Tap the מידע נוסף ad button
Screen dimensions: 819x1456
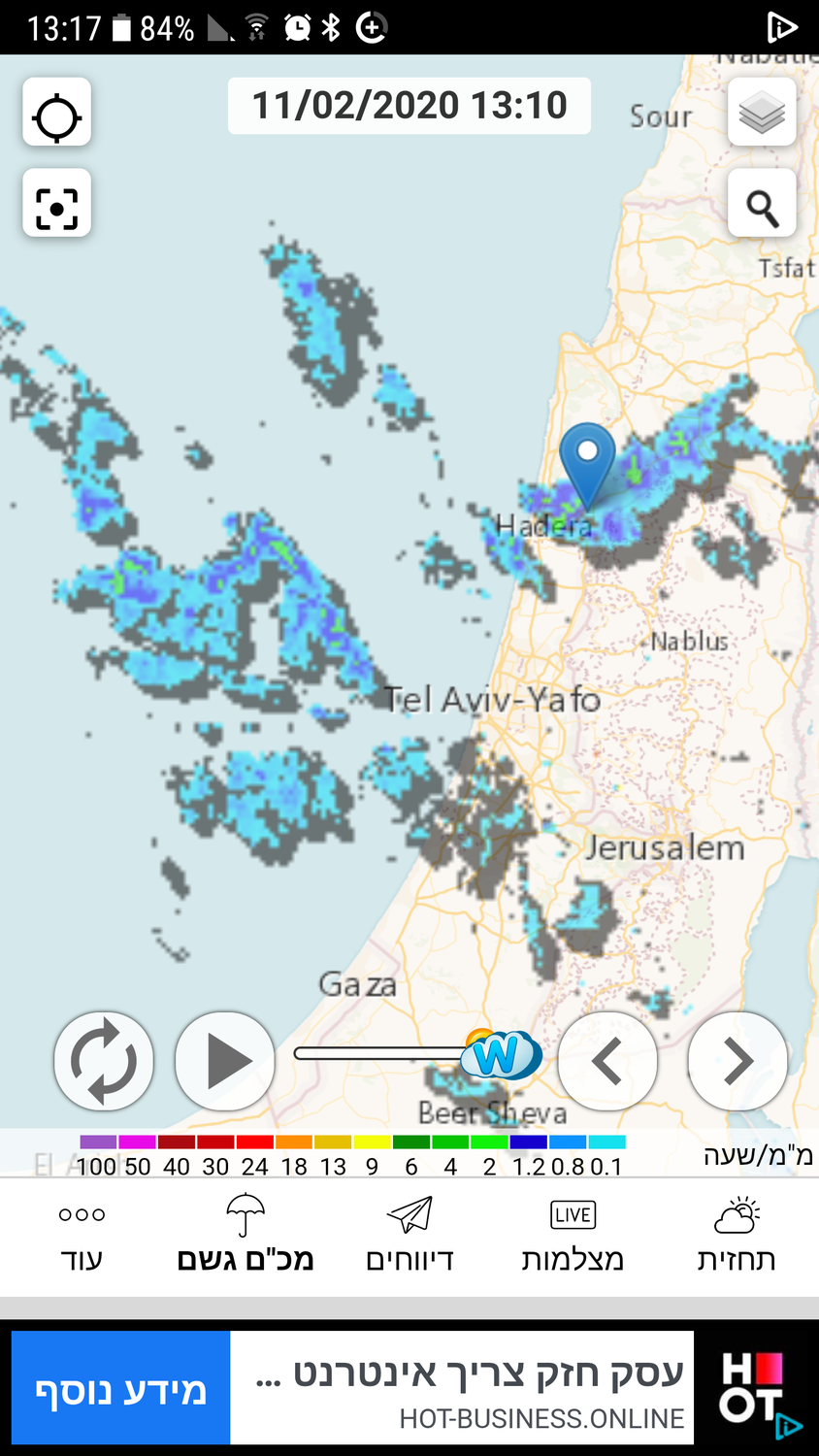(x=121, y=1389)
